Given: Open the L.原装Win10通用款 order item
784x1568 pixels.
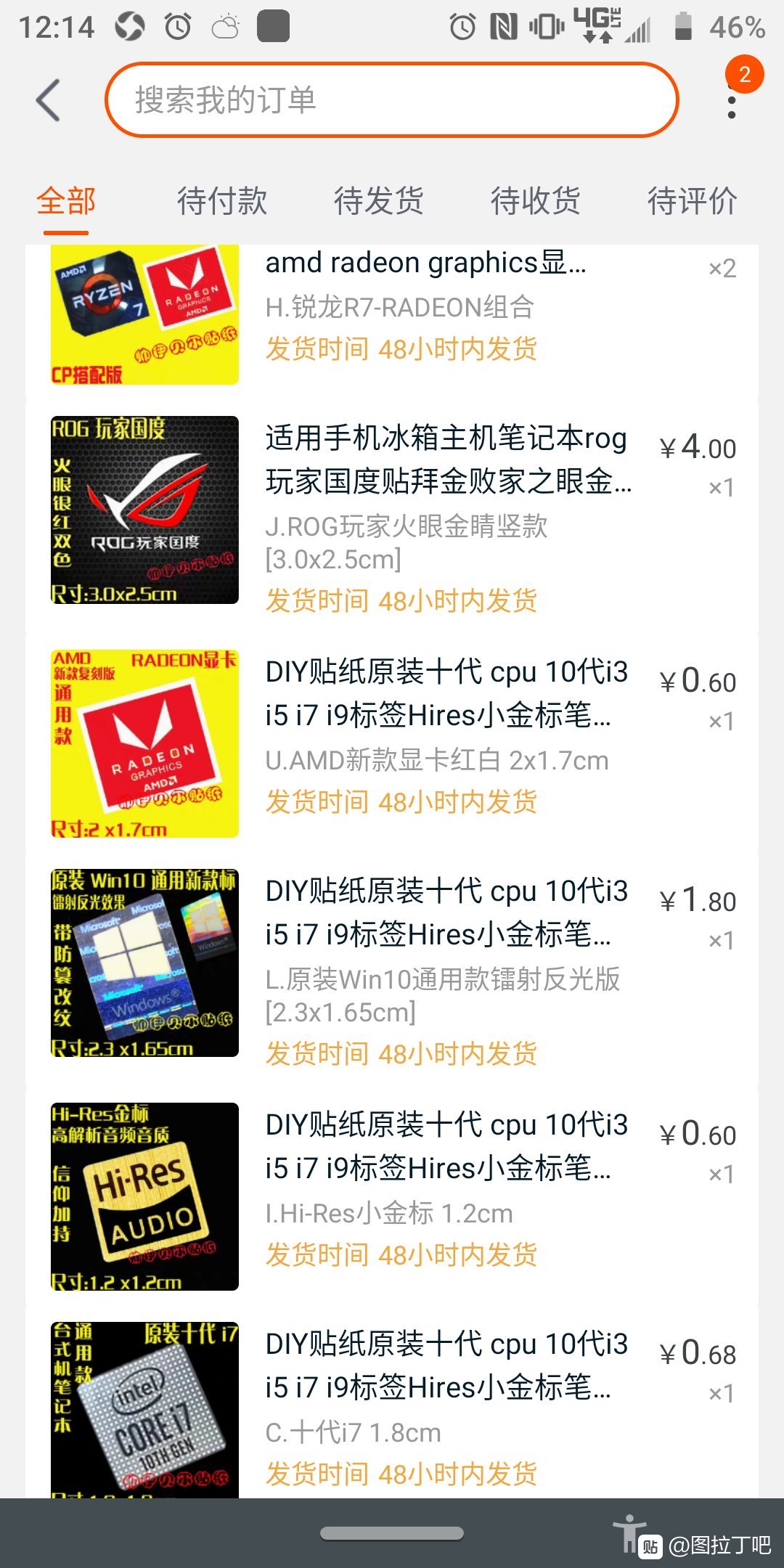Looking at the screenshot, I should (x=392, y=964).
